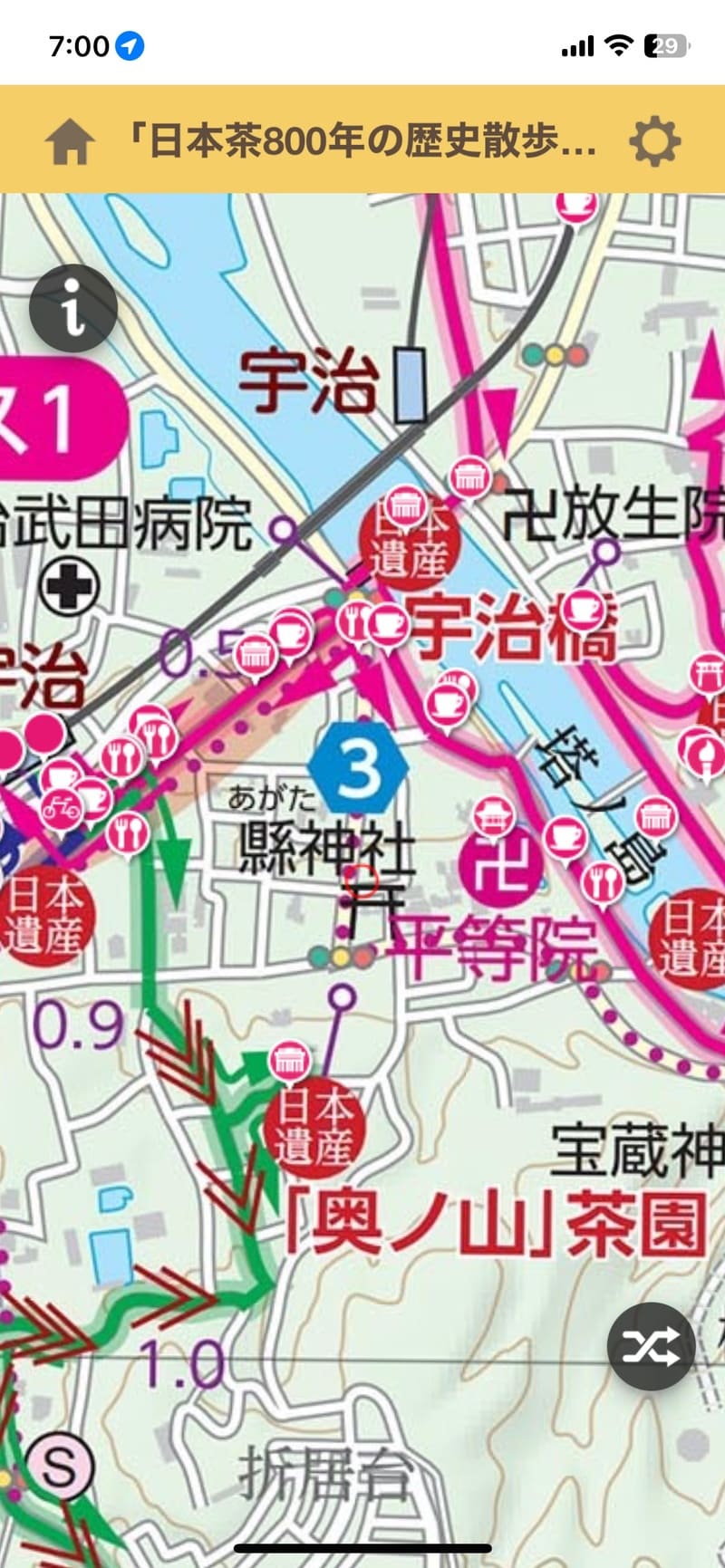
Task: Open the settings gear
Action: point(655,141)
